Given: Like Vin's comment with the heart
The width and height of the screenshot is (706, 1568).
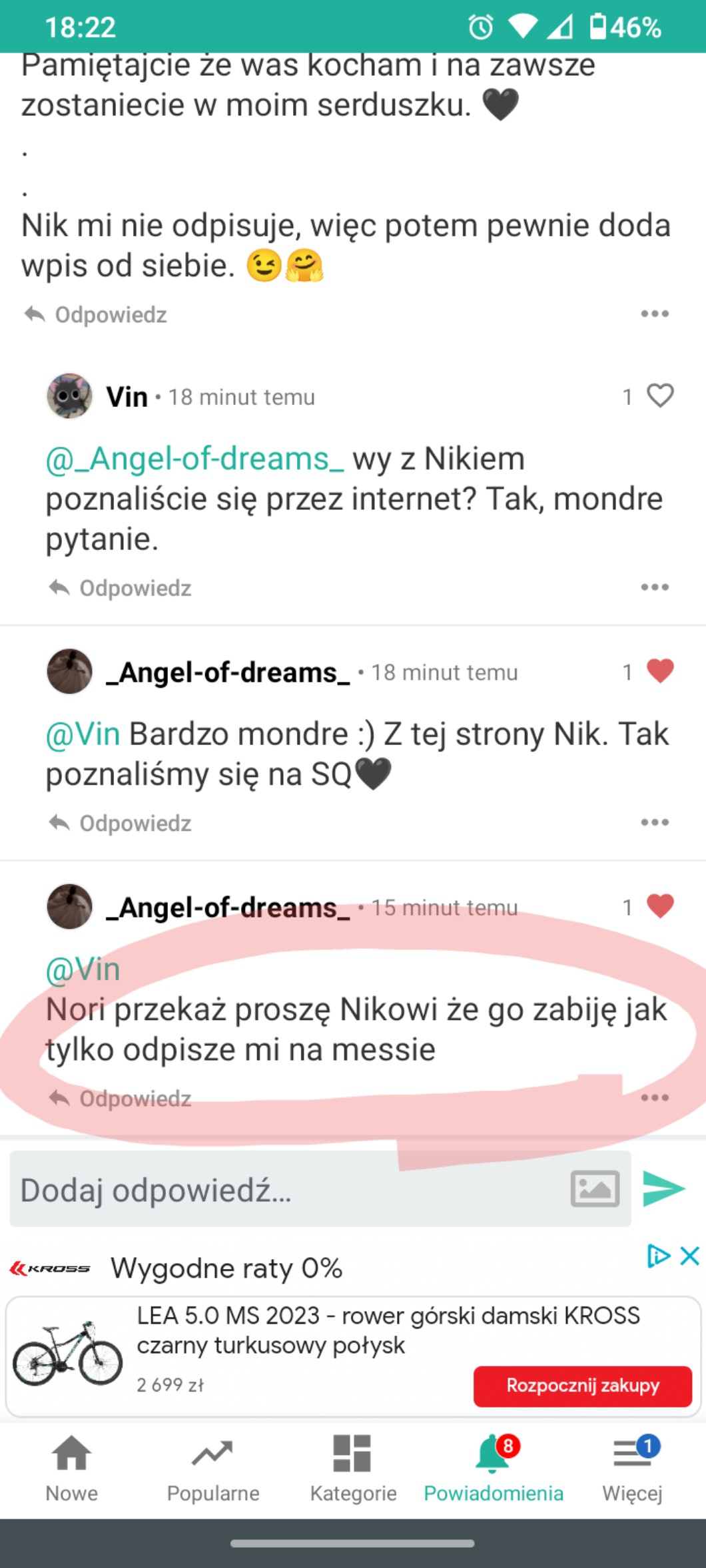Looking at the screenshot, I should (660, 396).
